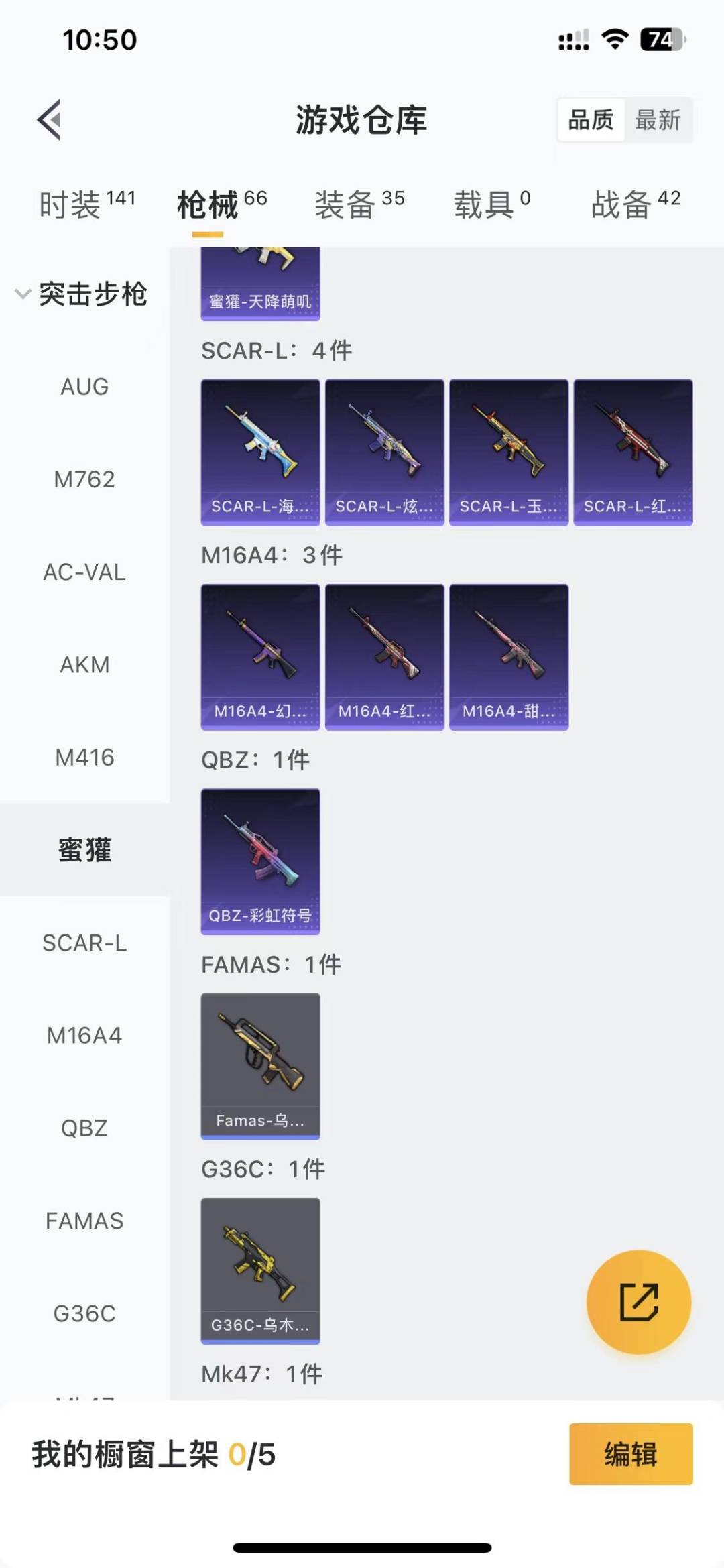This screenshot has height=1568, width=724.
Task: Open the 载具 tab
Action: coord(491,204)
